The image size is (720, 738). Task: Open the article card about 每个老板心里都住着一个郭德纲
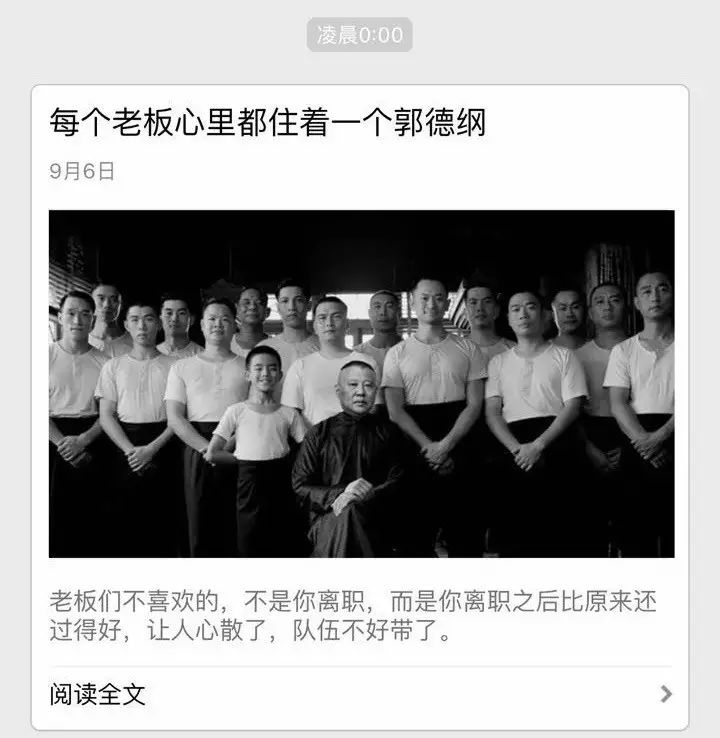pos(268,124)
